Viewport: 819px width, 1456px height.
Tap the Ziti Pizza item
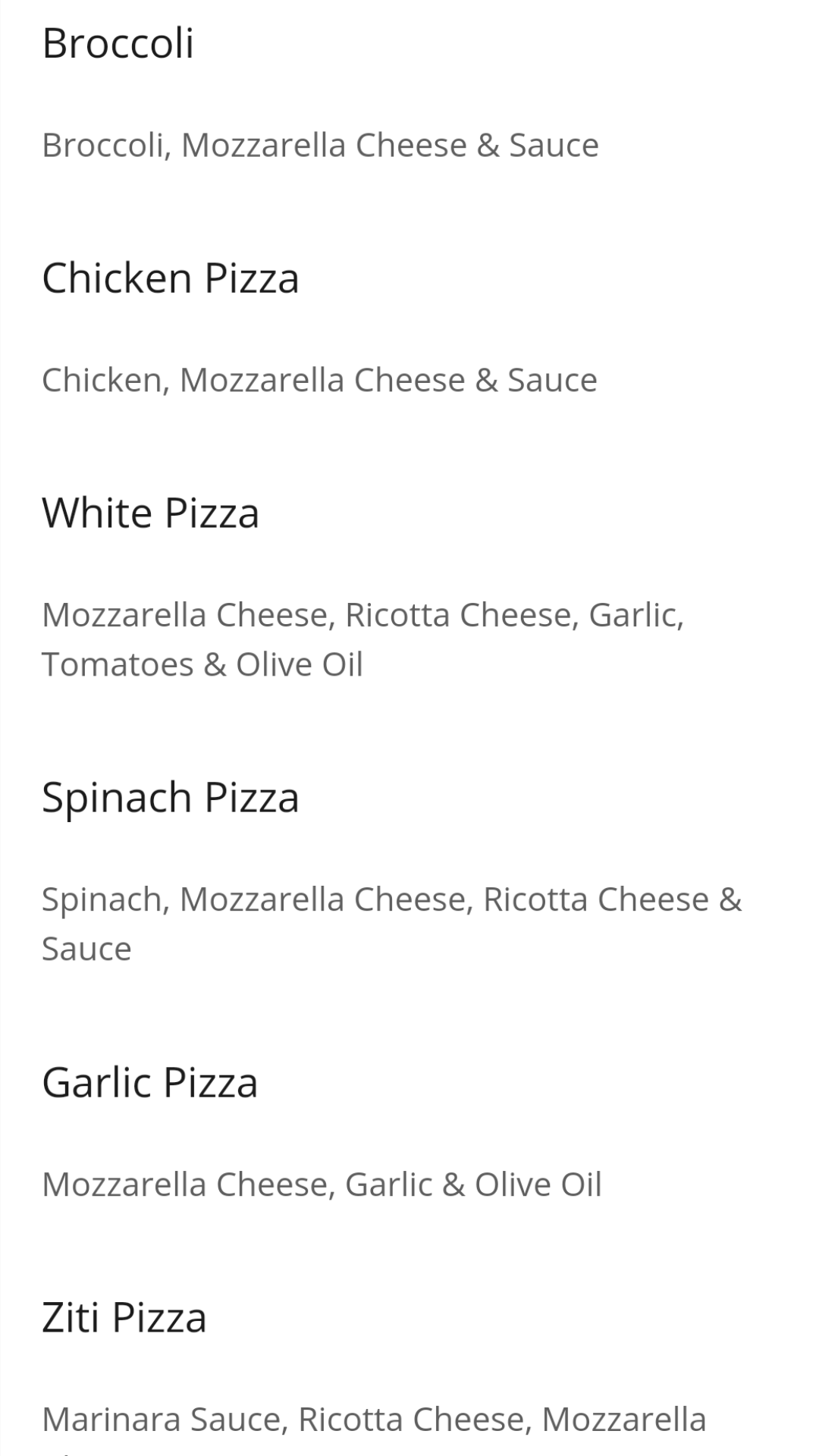click(124, 1317)
